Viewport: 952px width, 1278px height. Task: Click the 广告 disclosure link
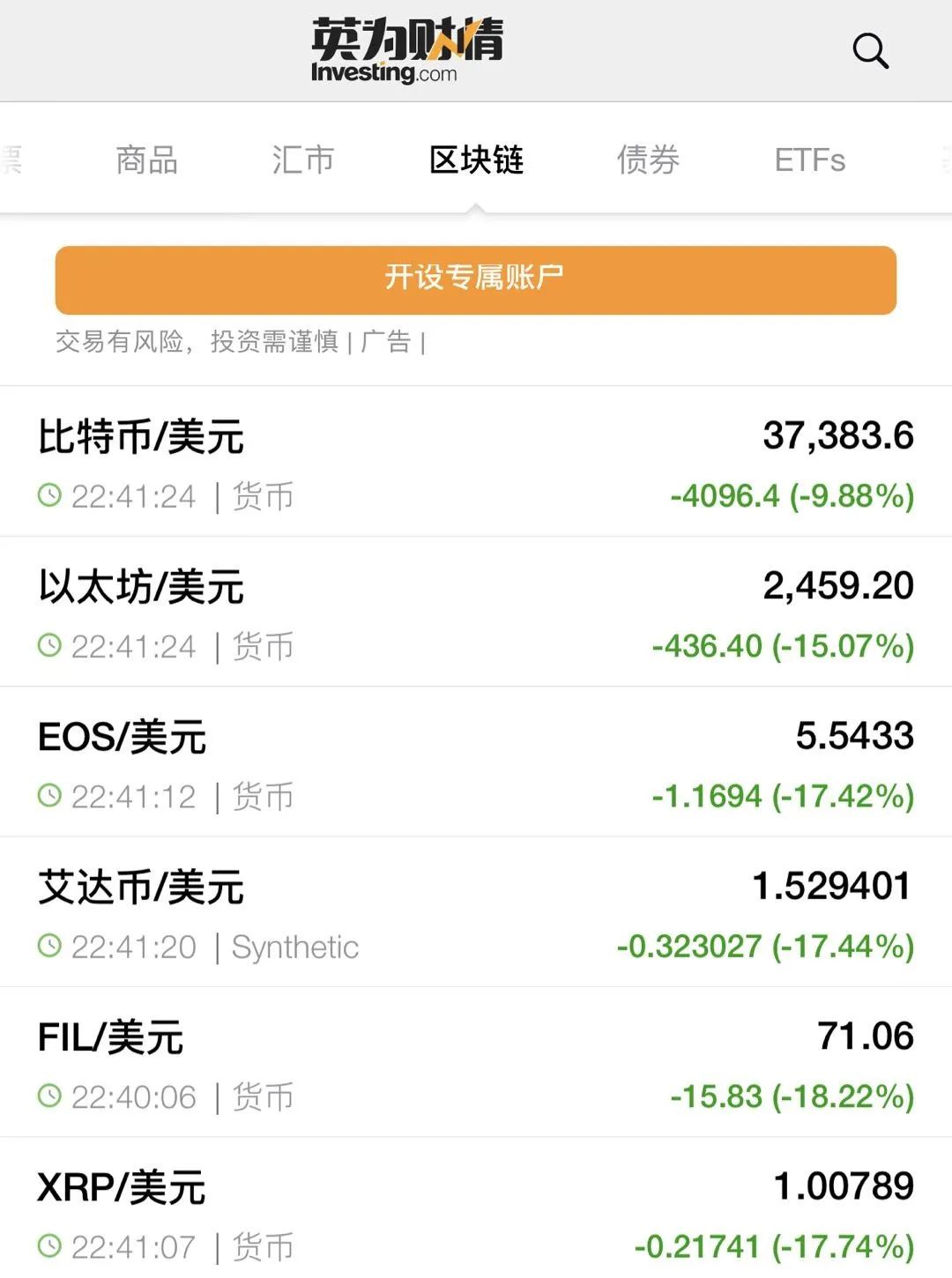coord(385,342)
